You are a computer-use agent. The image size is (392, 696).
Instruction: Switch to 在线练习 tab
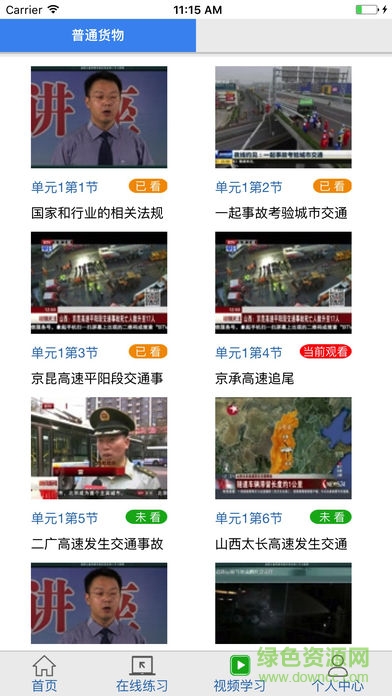click(x=142, y=674)
